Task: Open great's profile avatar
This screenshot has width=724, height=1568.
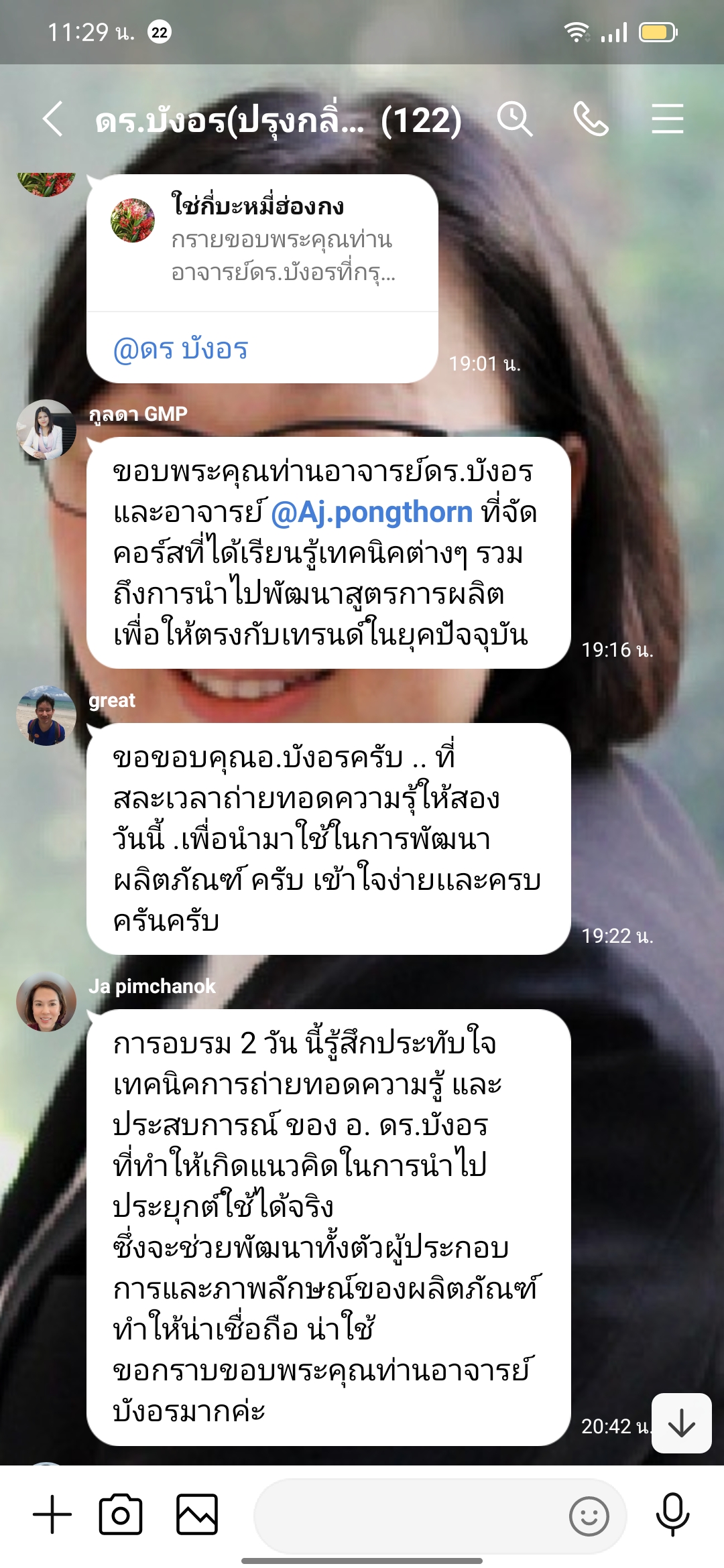Action: 46,715
